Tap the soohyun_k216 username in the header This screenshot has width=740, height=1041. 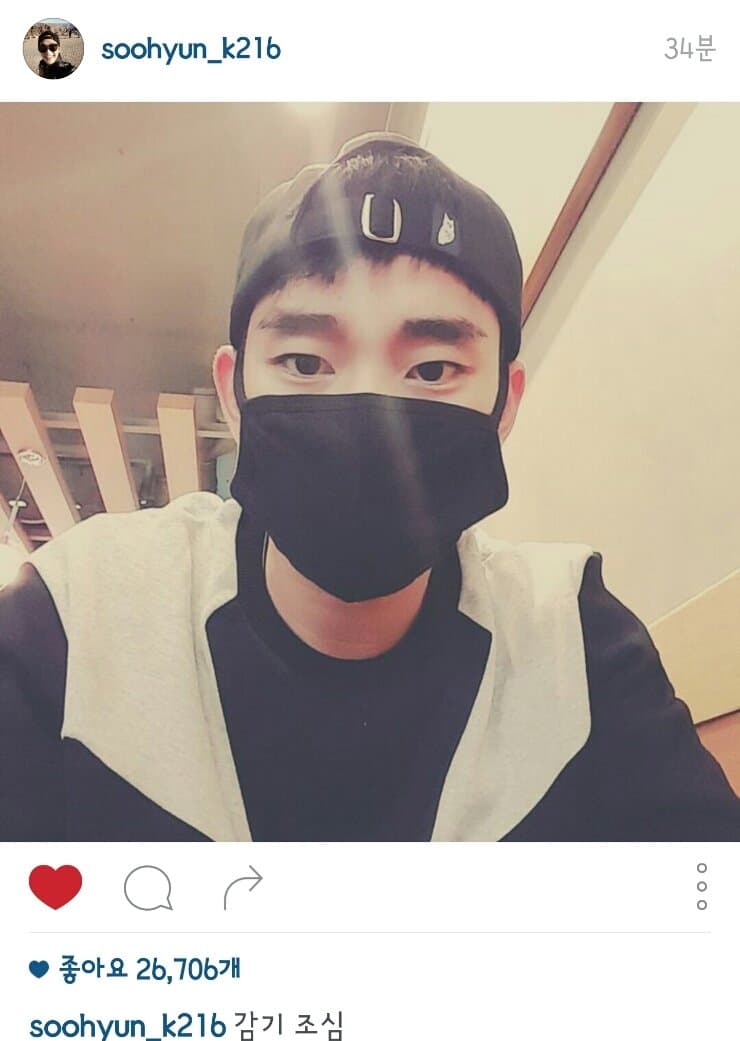[191, 49]
